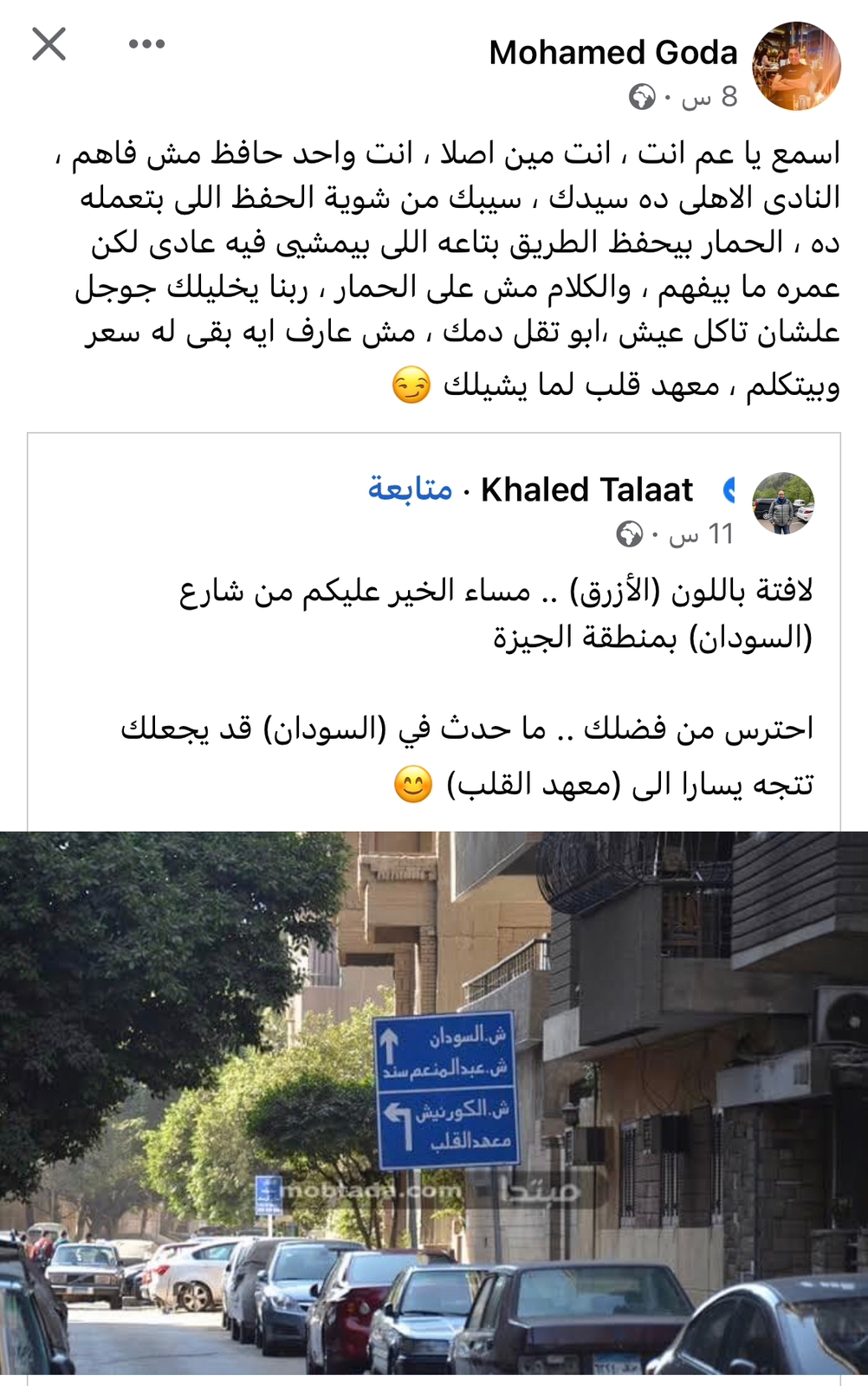Open the post options three-dot menu
This screenshot has height=1386, width=868.
click(146, 44)
